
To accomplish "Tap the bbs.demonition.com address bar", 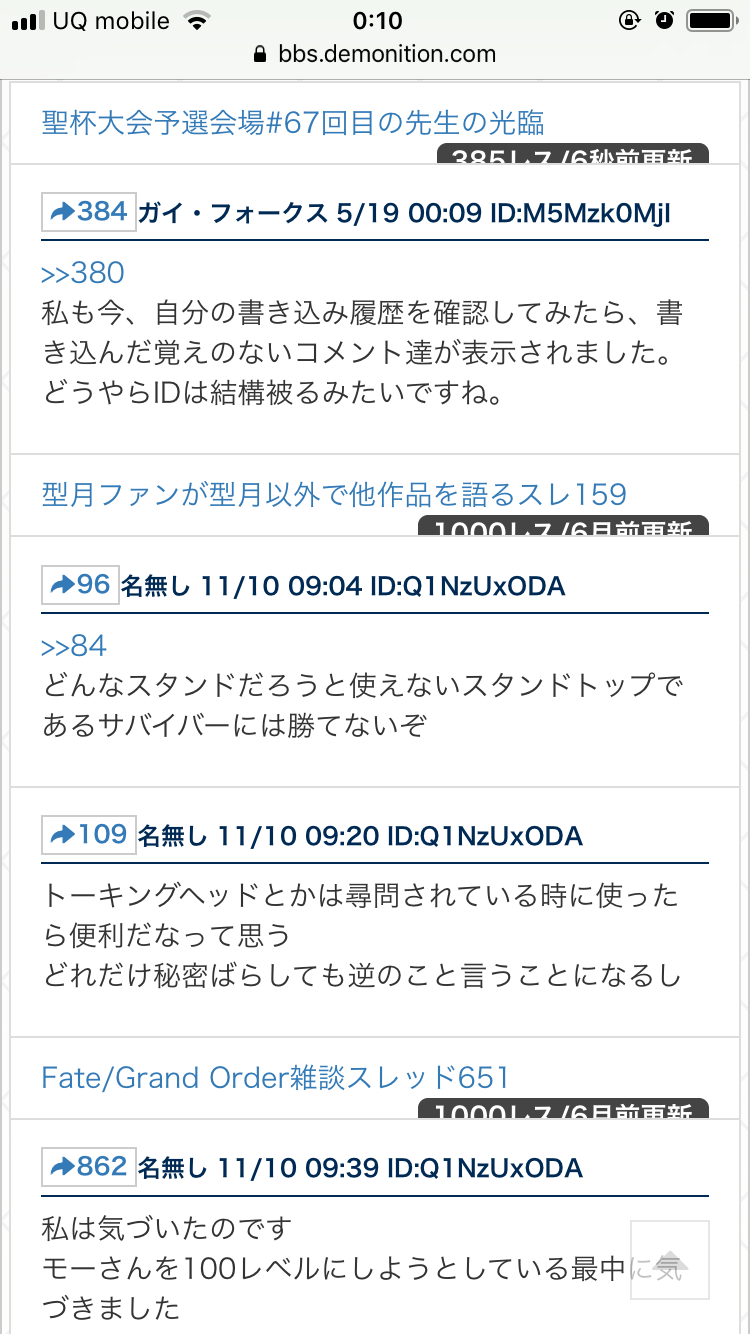I will [375, 54].
